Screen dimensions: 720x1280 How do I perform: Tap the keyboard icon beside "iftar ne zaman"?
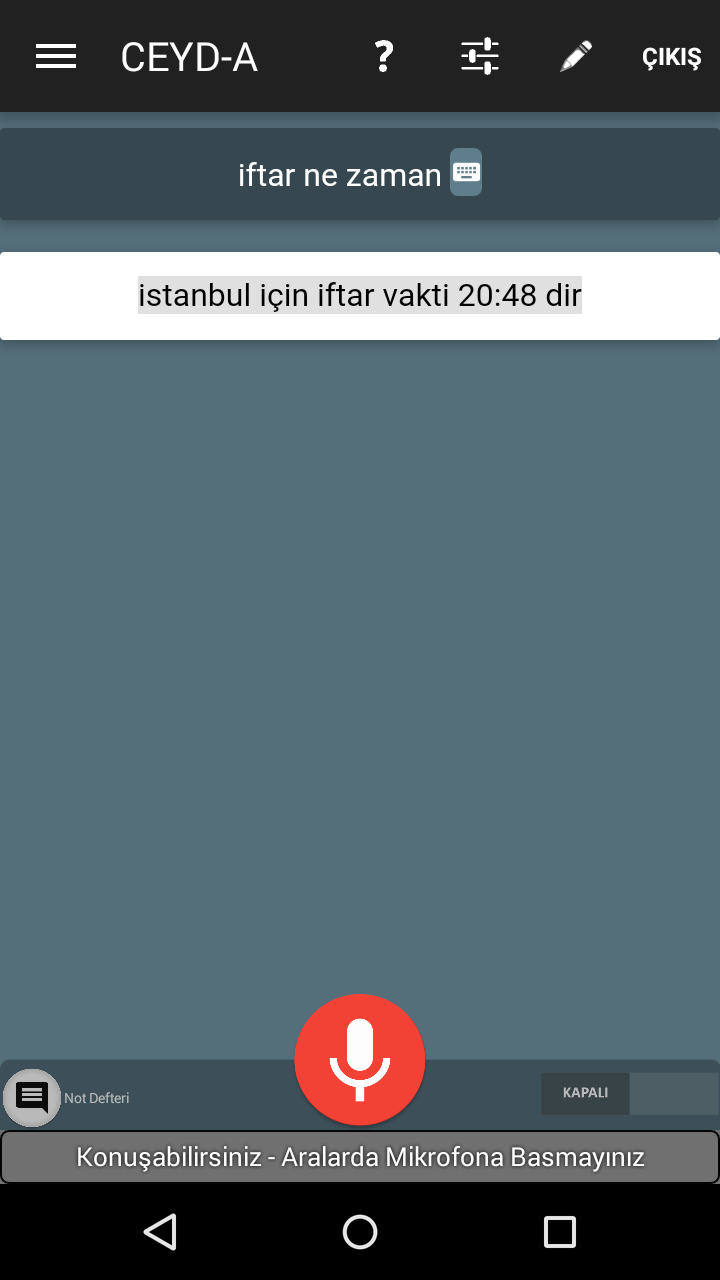[465, 172]
